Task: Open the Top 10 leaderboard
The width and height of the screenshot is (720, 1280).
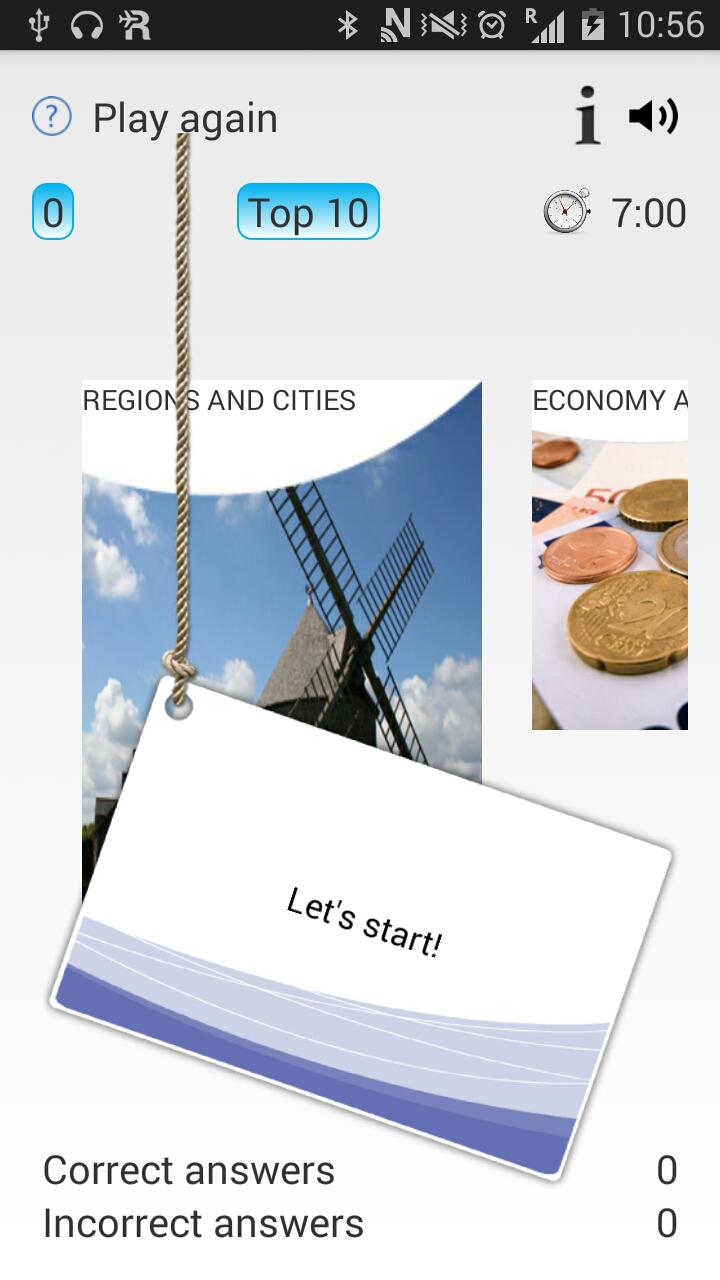Action: coord(308,212)
